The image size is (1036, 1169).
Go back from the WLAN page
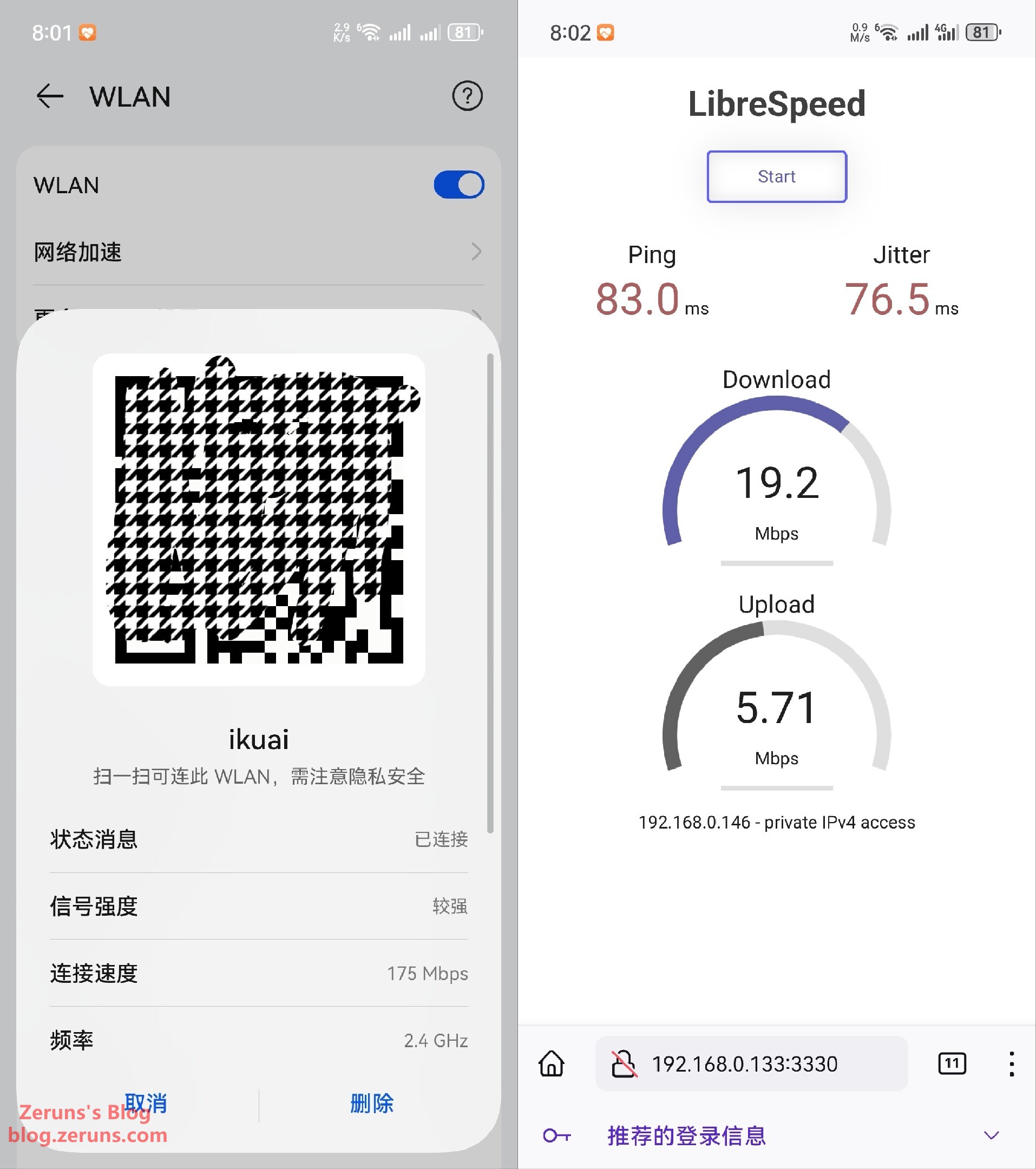[x=50, y=96]
